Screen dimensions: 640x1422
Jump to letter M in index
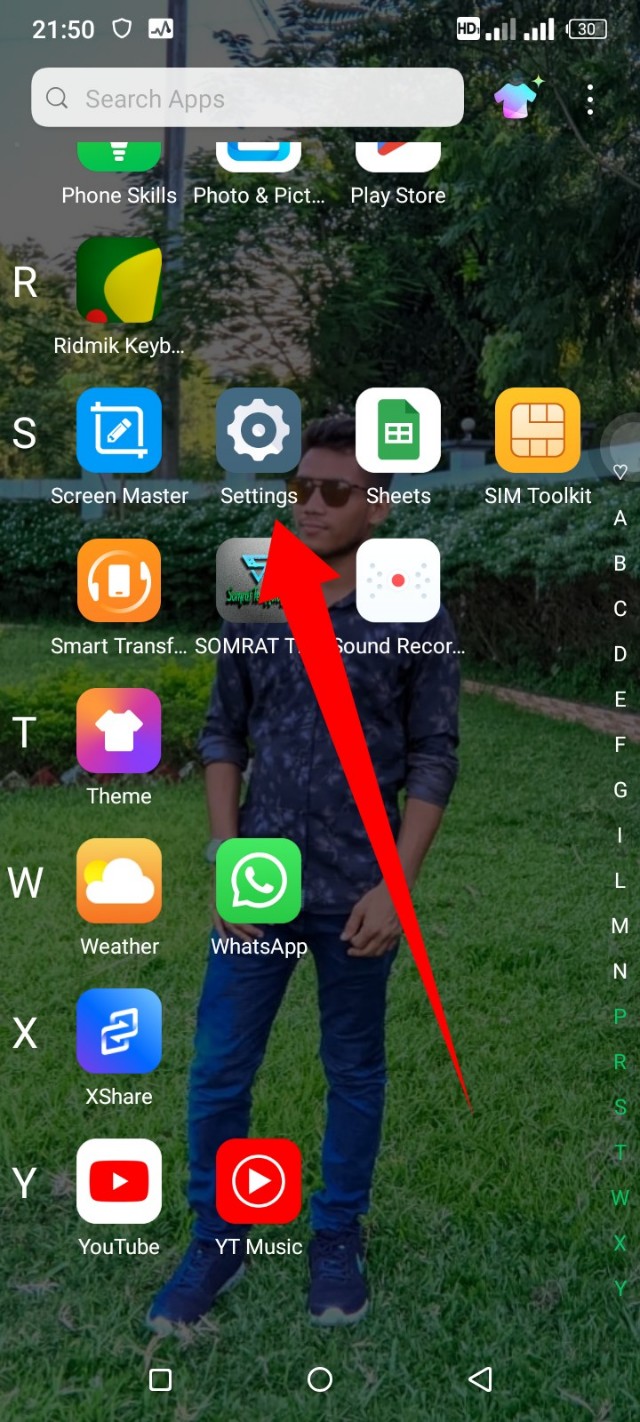point(620,926)
